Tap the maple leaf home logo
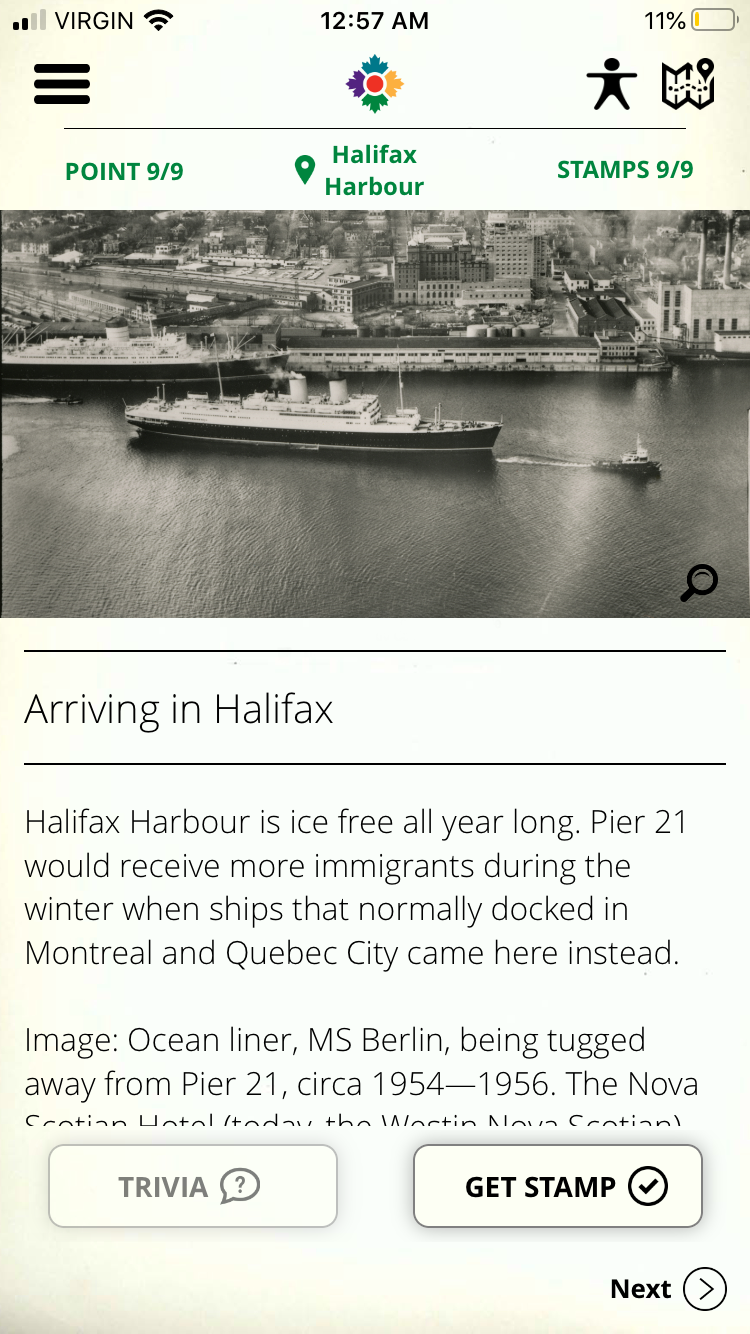Viewport: 750px width, 1334px height. click(374, 84)
